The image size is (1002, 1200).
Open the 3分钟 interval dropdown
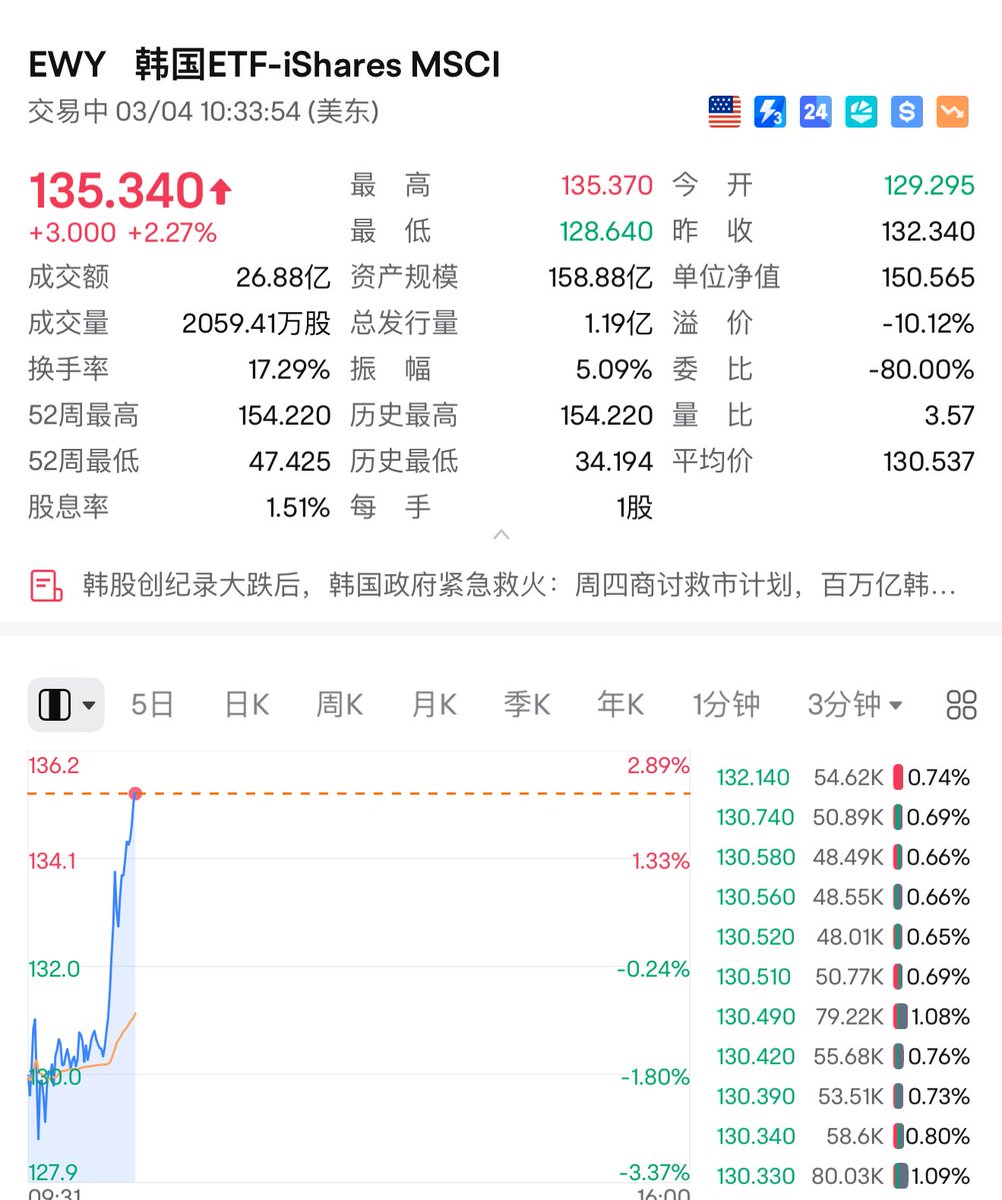tap(855, 705)
